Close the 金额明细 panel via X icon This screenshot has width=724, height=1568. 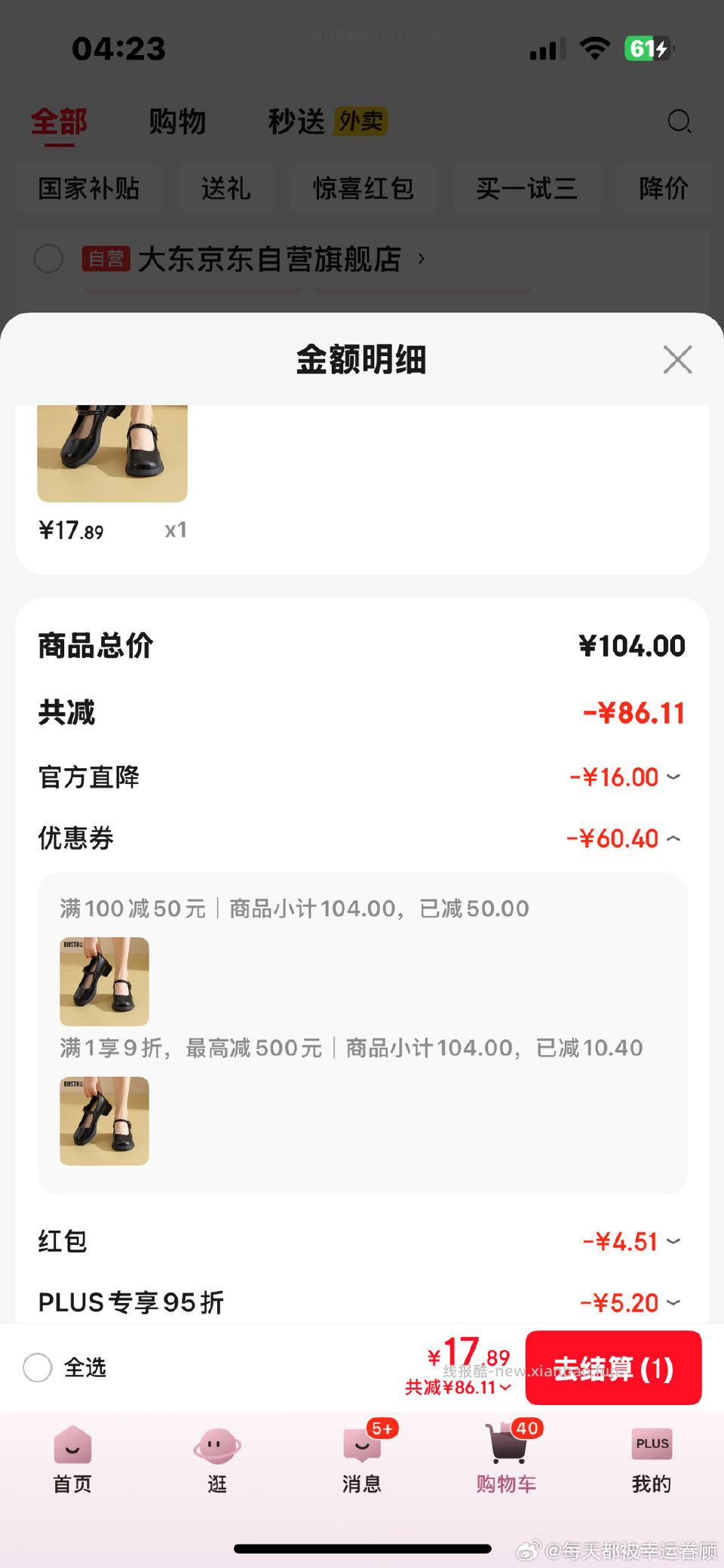click(677, 360)
